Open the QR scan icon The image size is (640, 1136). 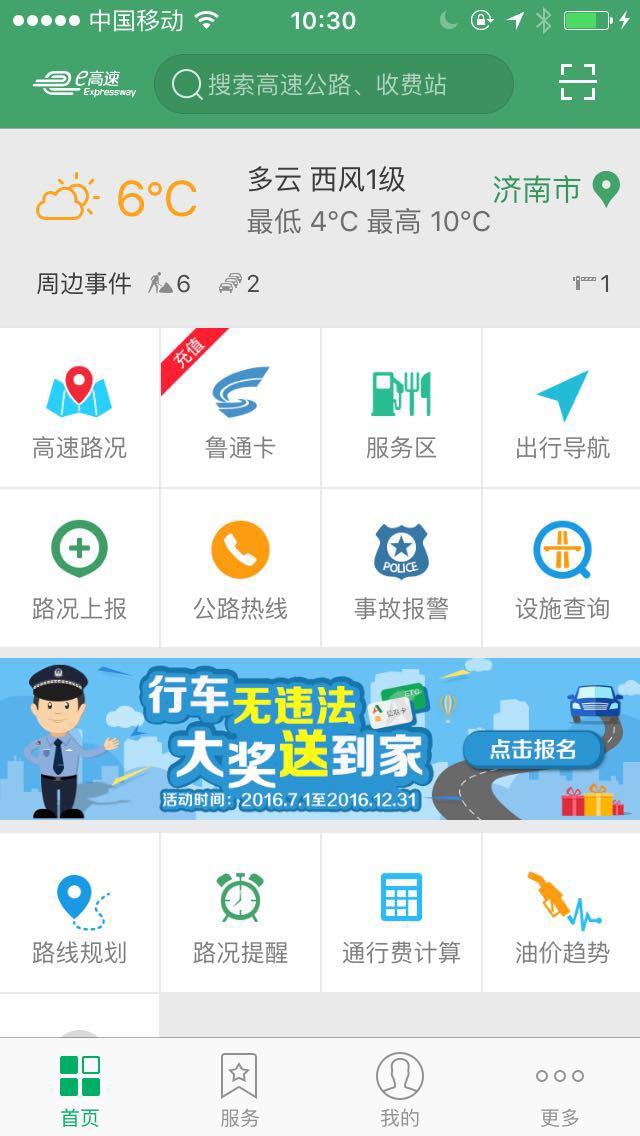[x=578, y=82]
